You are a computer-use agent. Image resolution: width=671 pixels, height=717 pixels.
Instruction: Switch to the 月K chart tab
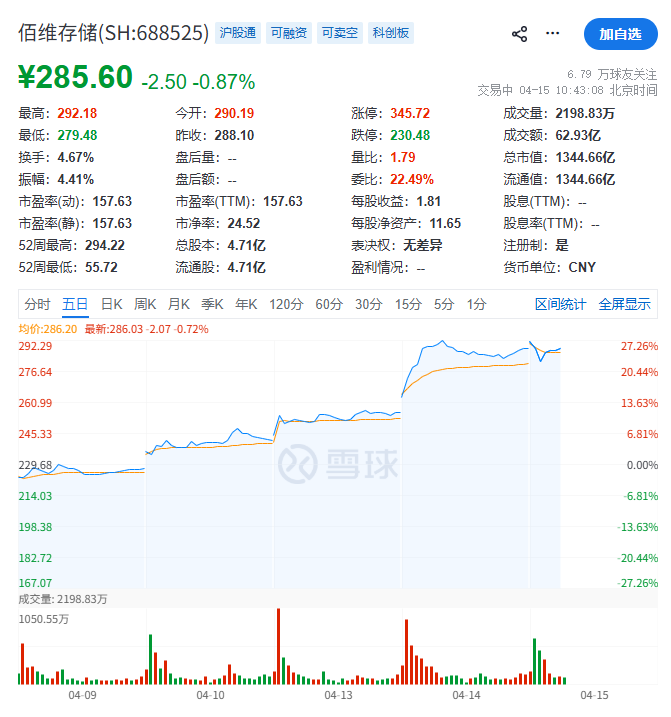179,304
